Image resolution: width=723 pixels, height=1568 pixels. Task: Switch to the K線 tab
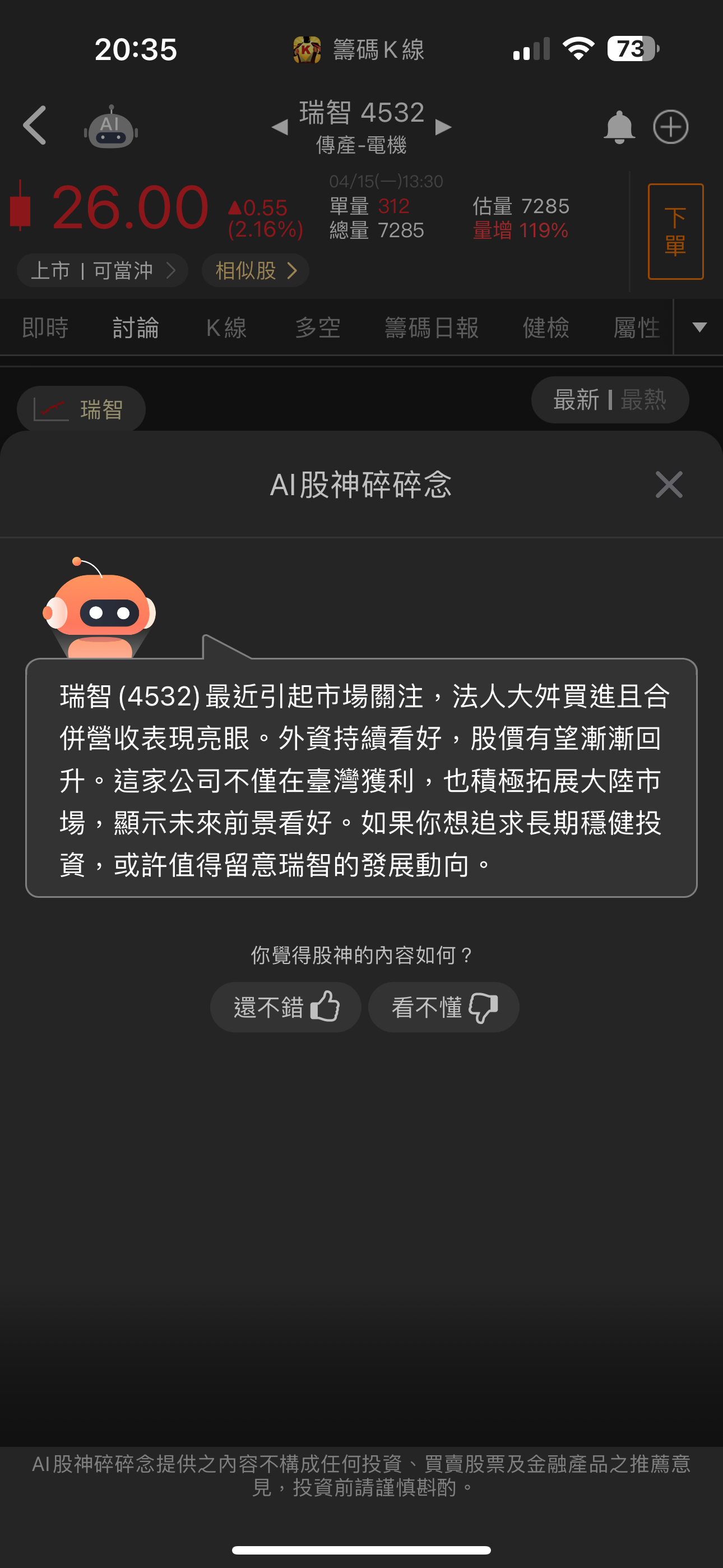[x=227, y=328]
